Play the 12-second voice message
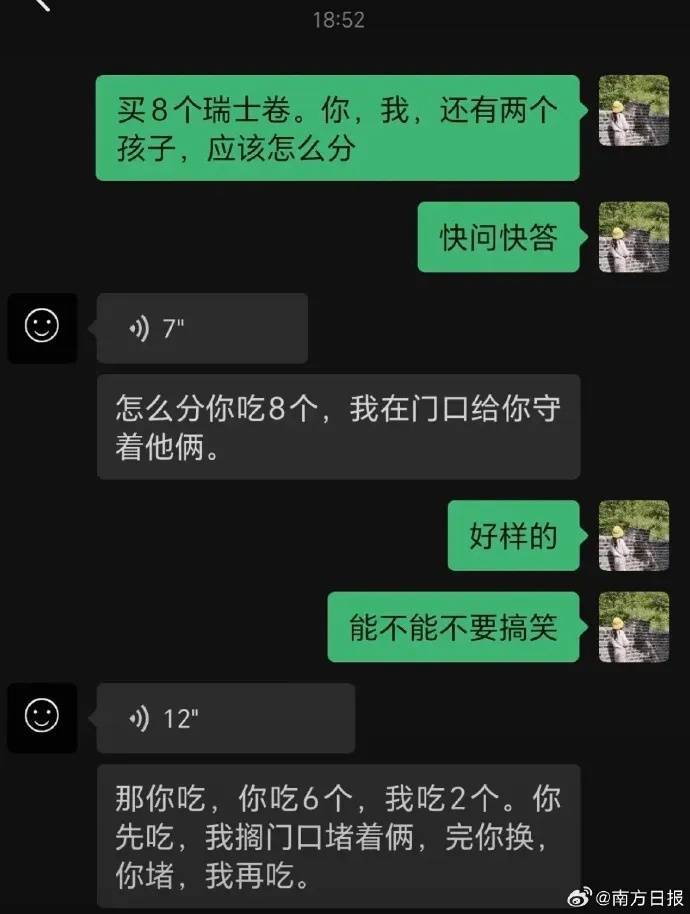690x914 pixels. coord(225,718)
